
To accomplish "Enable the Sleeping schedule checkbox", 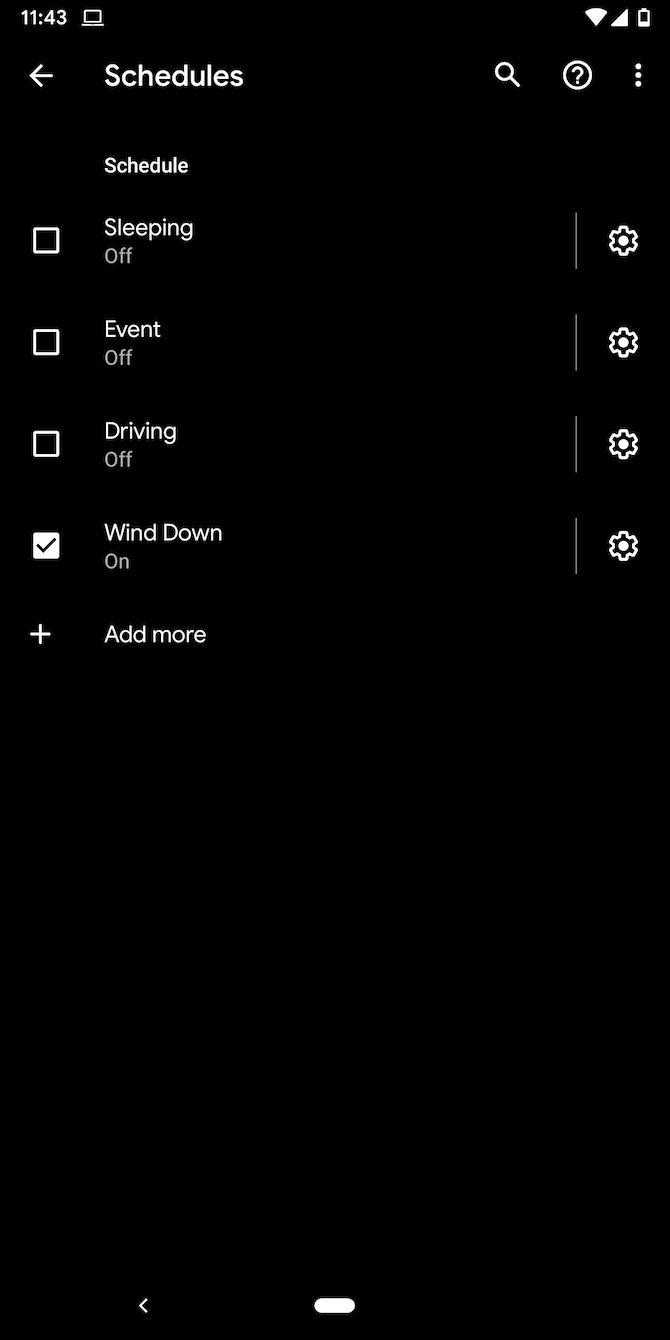I will (46, 241).
